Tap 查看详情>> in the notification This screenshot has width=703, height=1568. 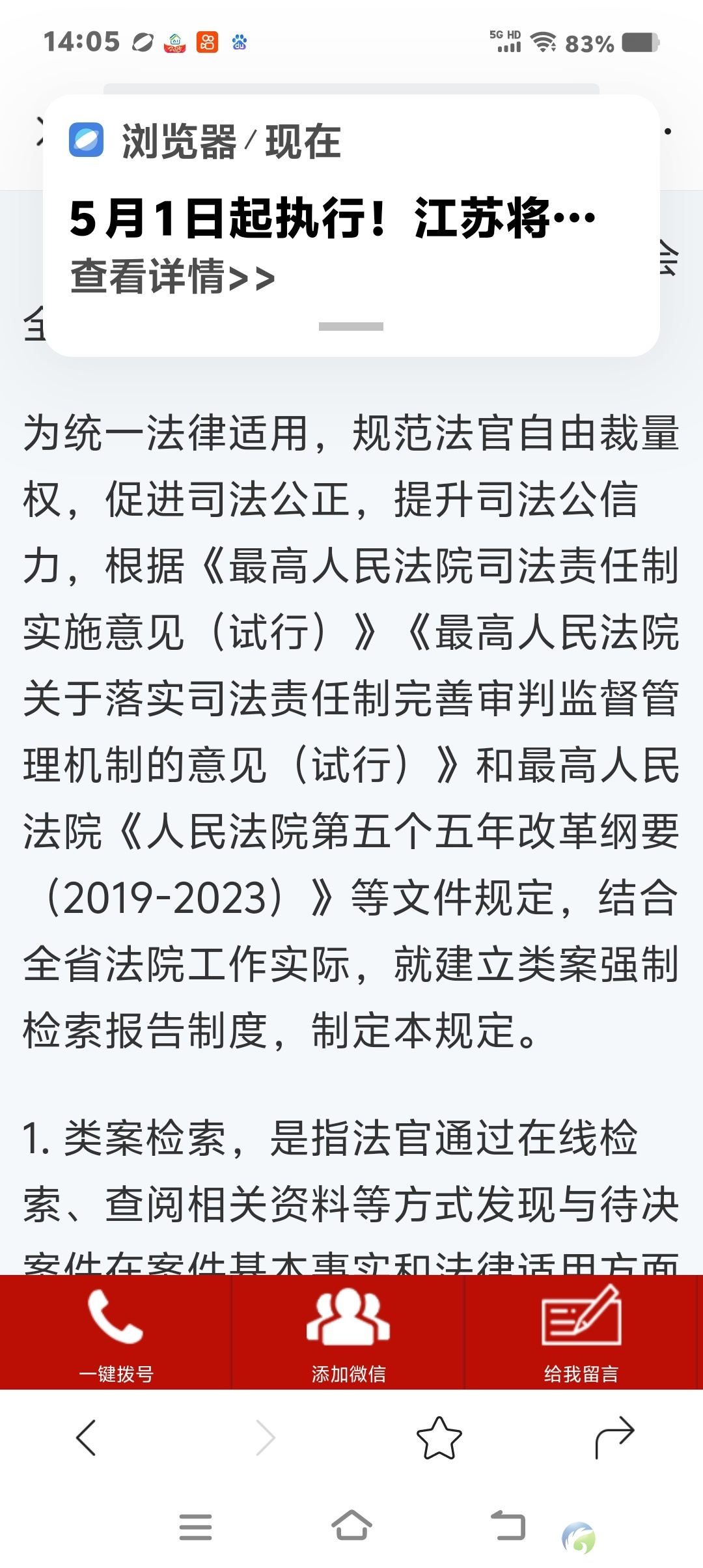pos(173,277)
